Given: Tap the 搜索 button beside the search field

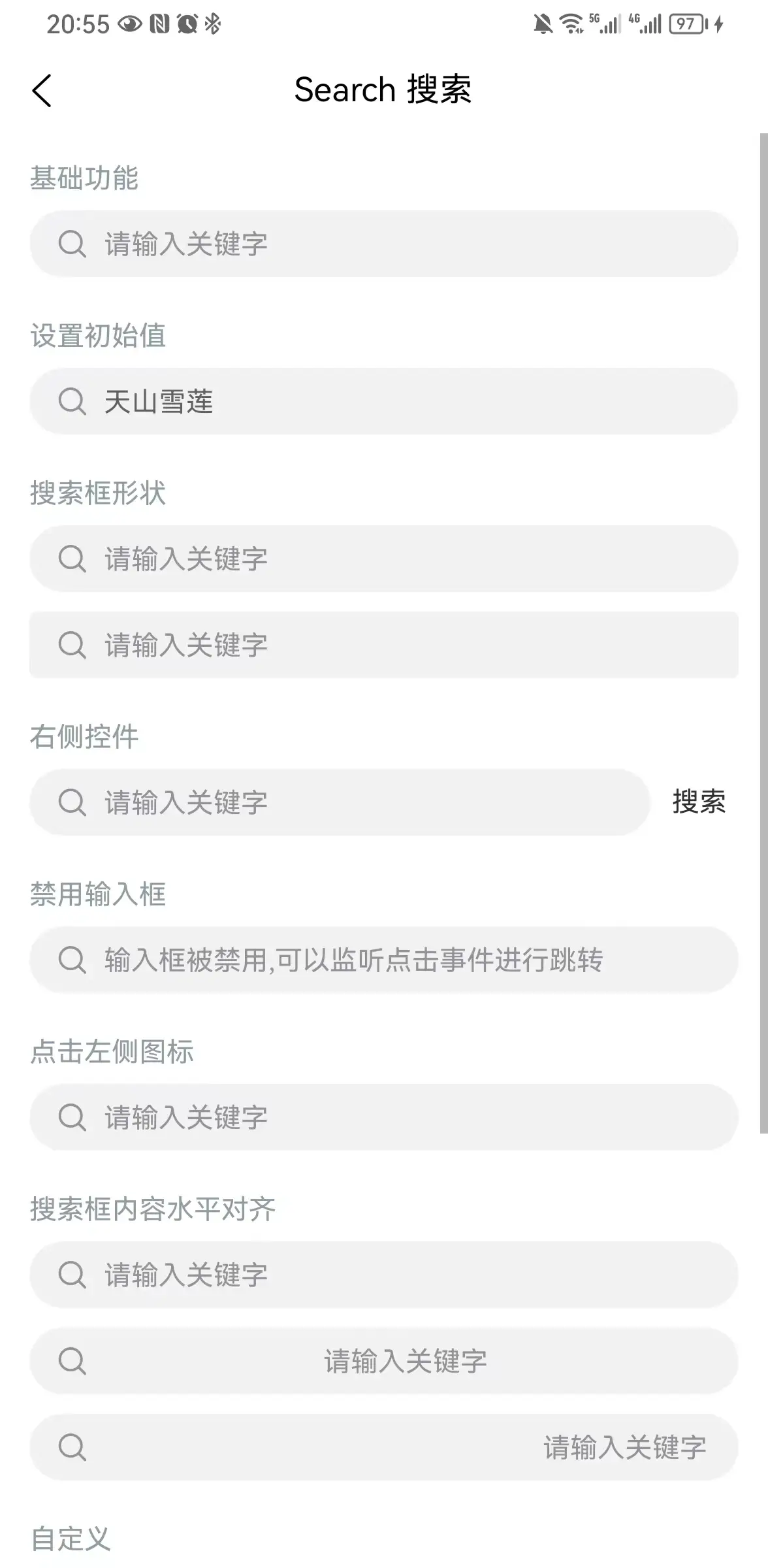Looking at the screenshot, I should coord(699,802).
